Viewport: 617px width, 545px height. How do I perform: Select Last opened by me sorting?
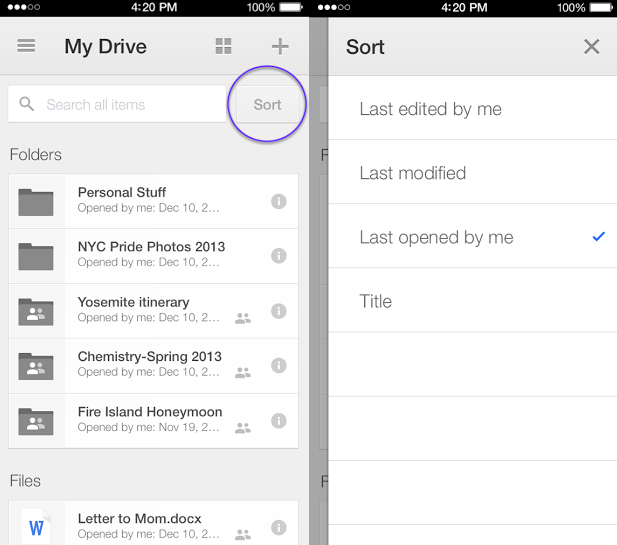pyautogui.click(x=472, y=237)
